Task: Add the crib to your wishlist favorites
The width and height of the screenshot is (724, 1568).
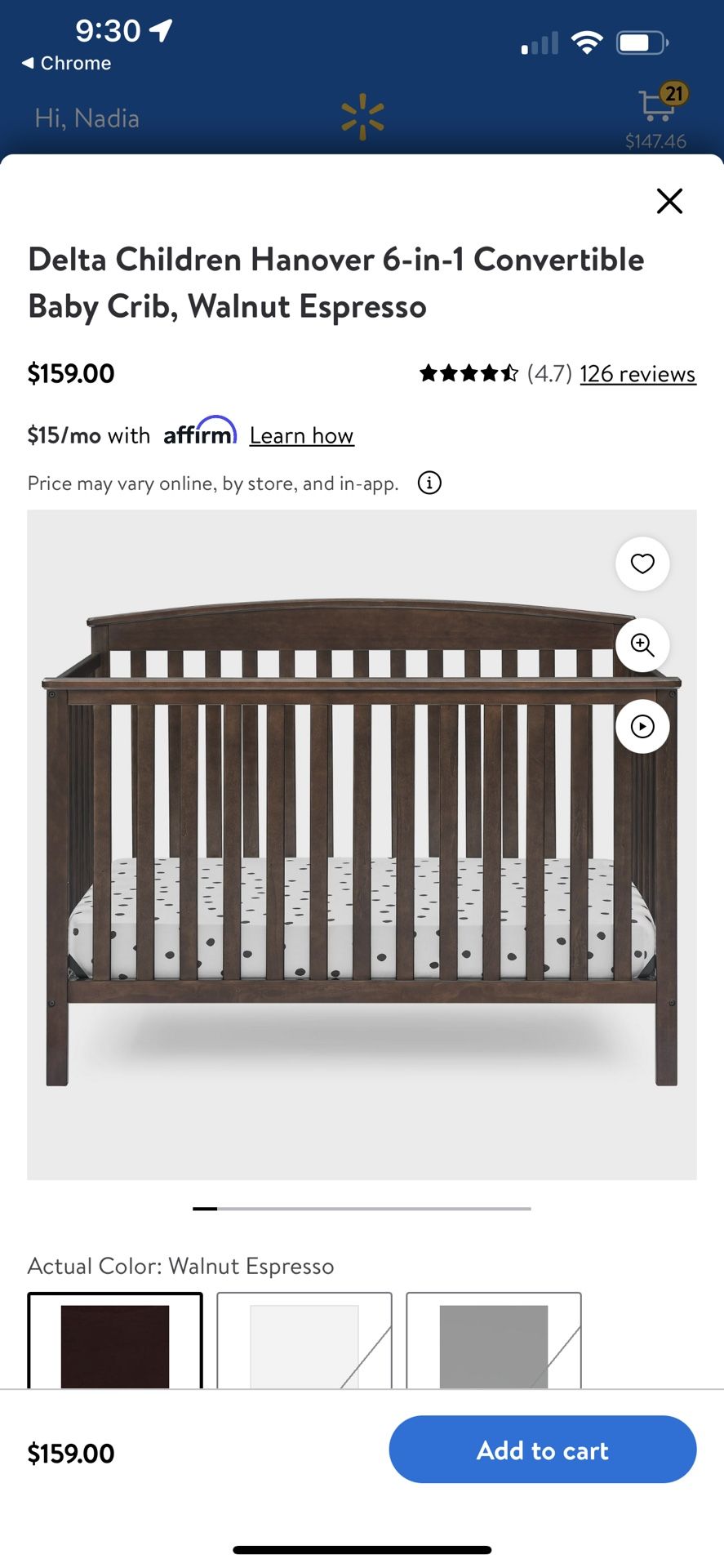Action: [642, 564]
